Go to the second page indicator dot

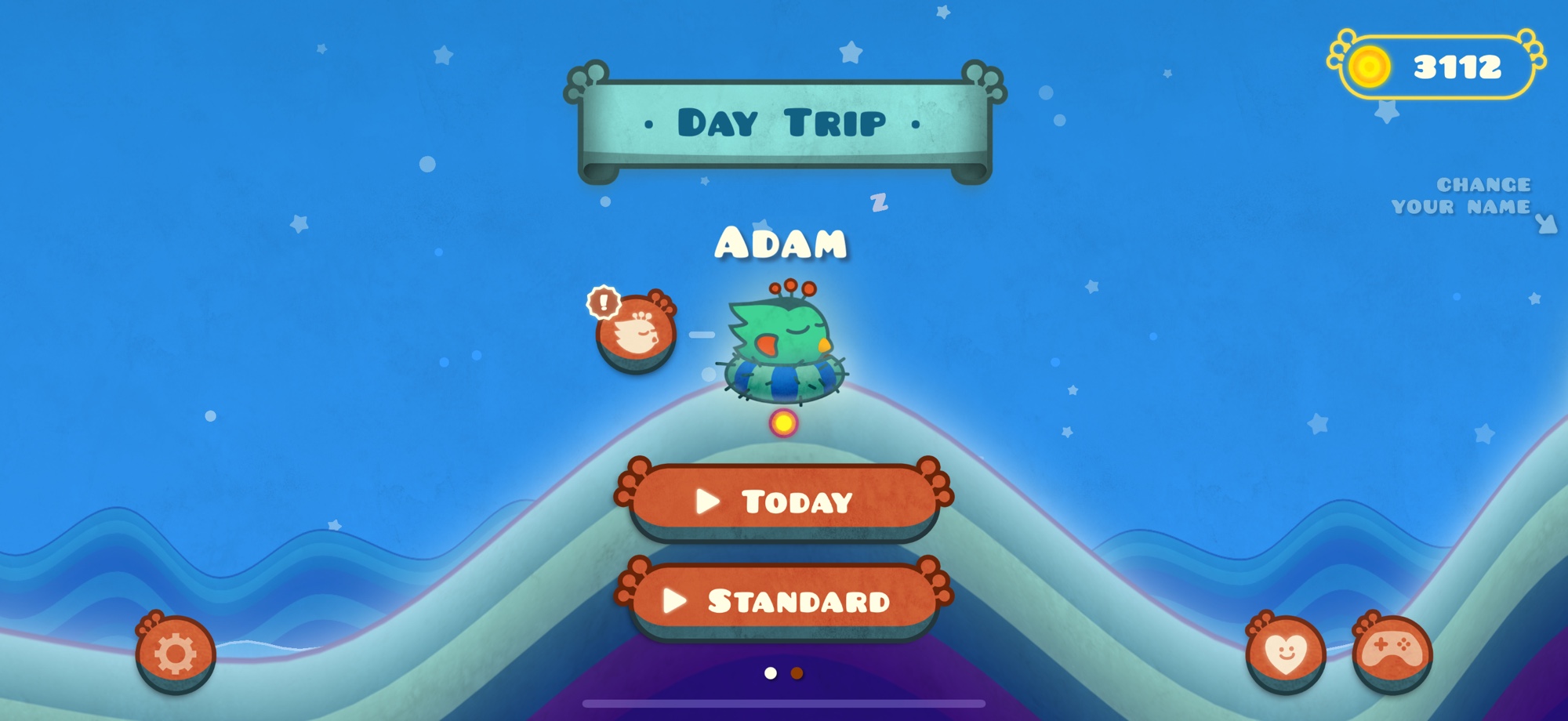[x=797, y=673]
